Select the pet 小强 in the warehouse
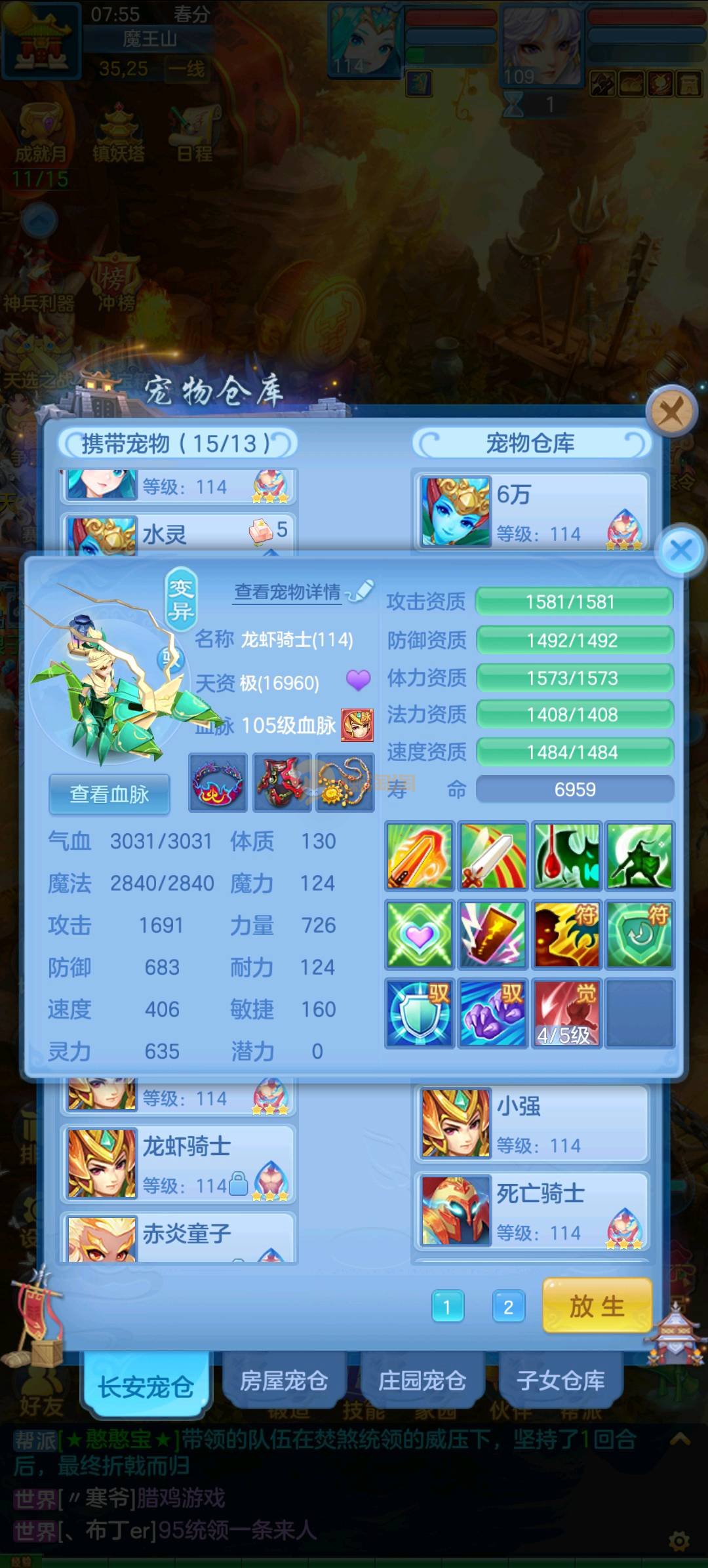 (532, 1123)
